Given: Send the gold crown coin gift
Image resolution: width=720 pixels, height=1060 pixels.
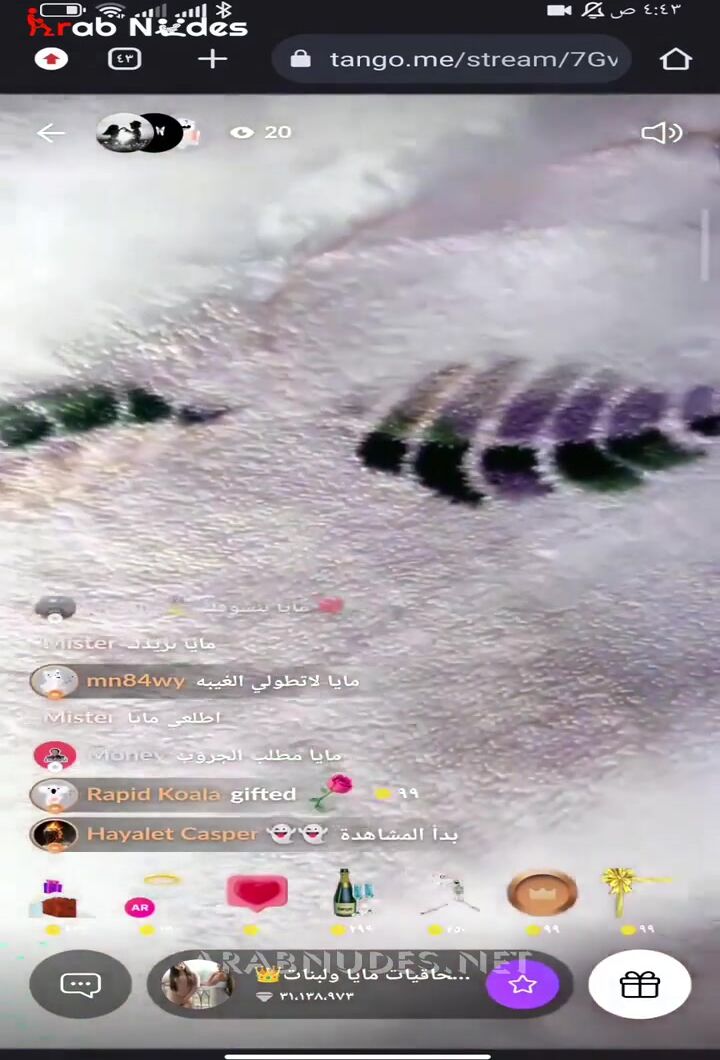Looking at the screenshot, I should pyautogui.click(x=542, y=893).
